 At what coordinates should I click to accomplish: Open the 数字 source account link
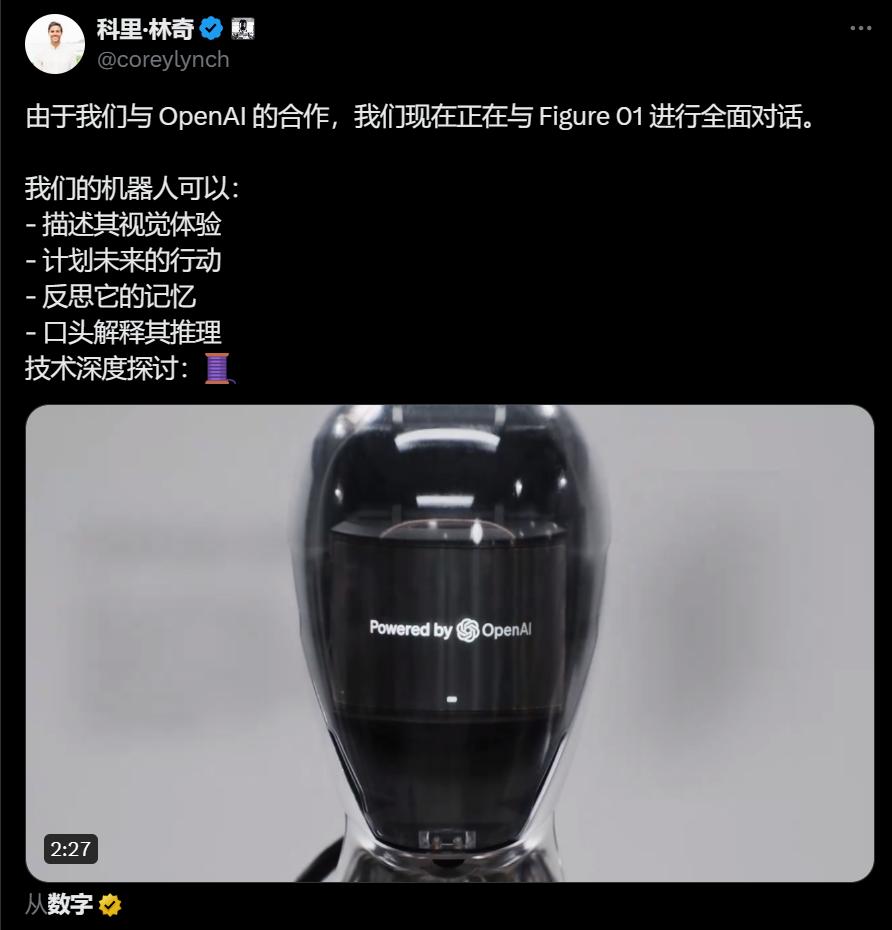[x=70, y=904]
